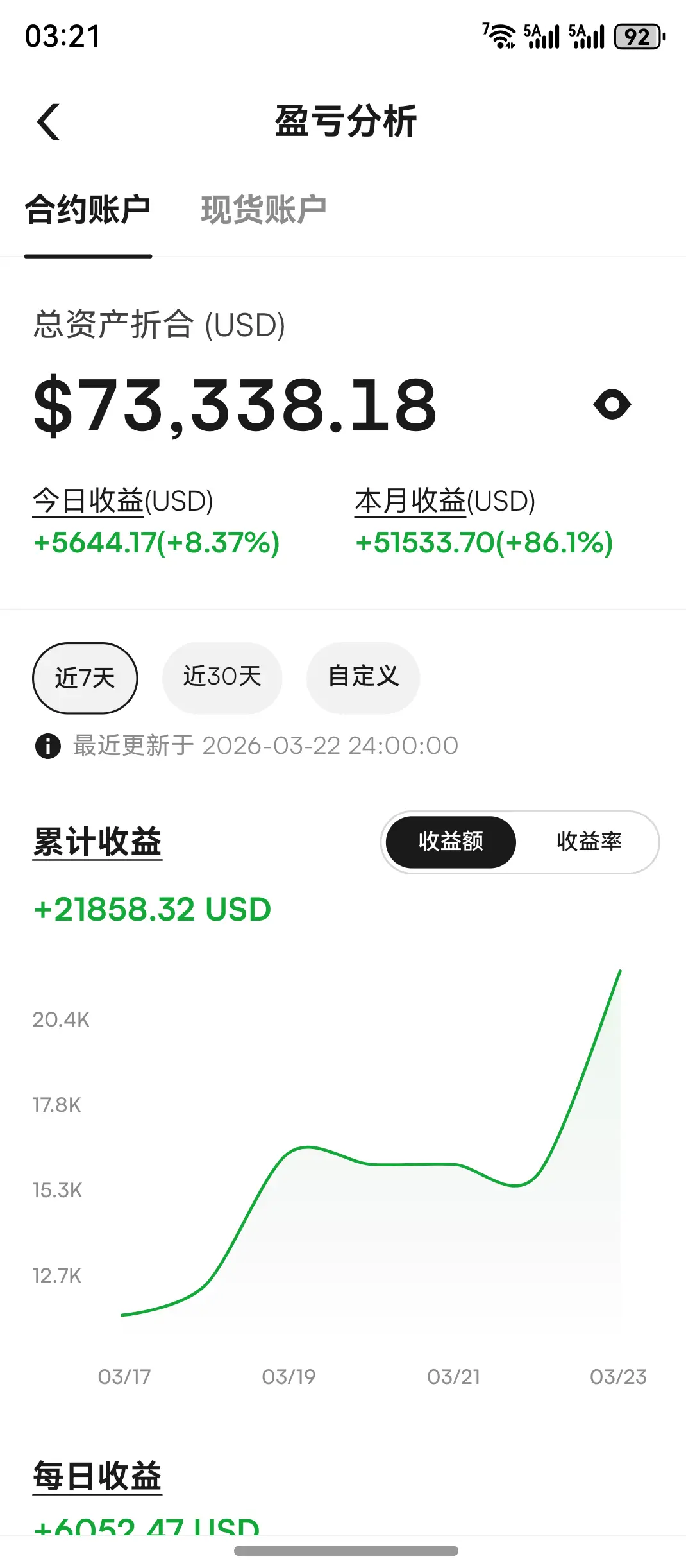The image size is (686, 1568).
Task: Hide the total asset balance
Action: pyautogui.click(x=612, y=405)
